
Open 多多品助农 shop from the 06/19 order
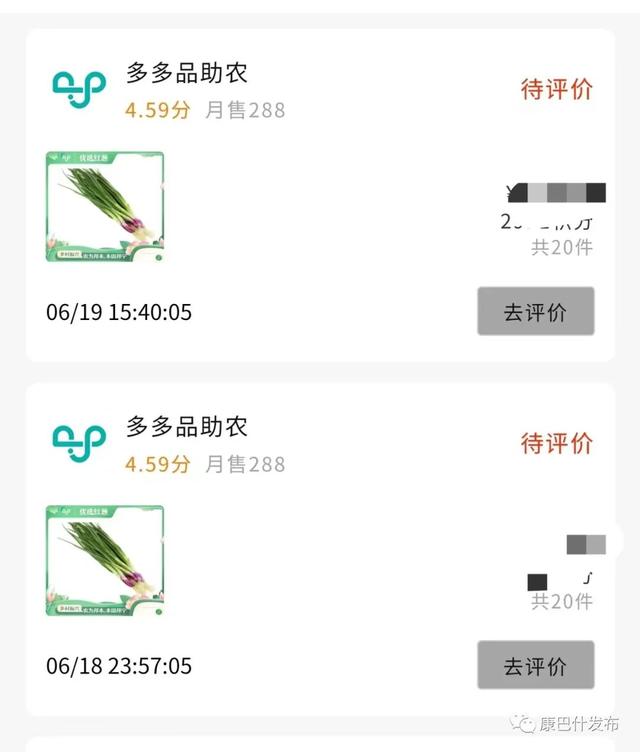point(186,73)
